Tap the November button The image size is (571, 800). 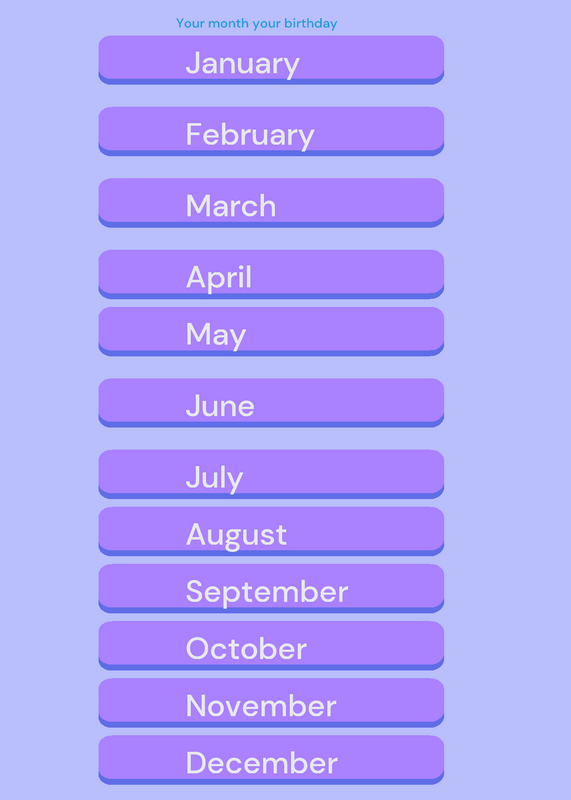coord(271,703)
